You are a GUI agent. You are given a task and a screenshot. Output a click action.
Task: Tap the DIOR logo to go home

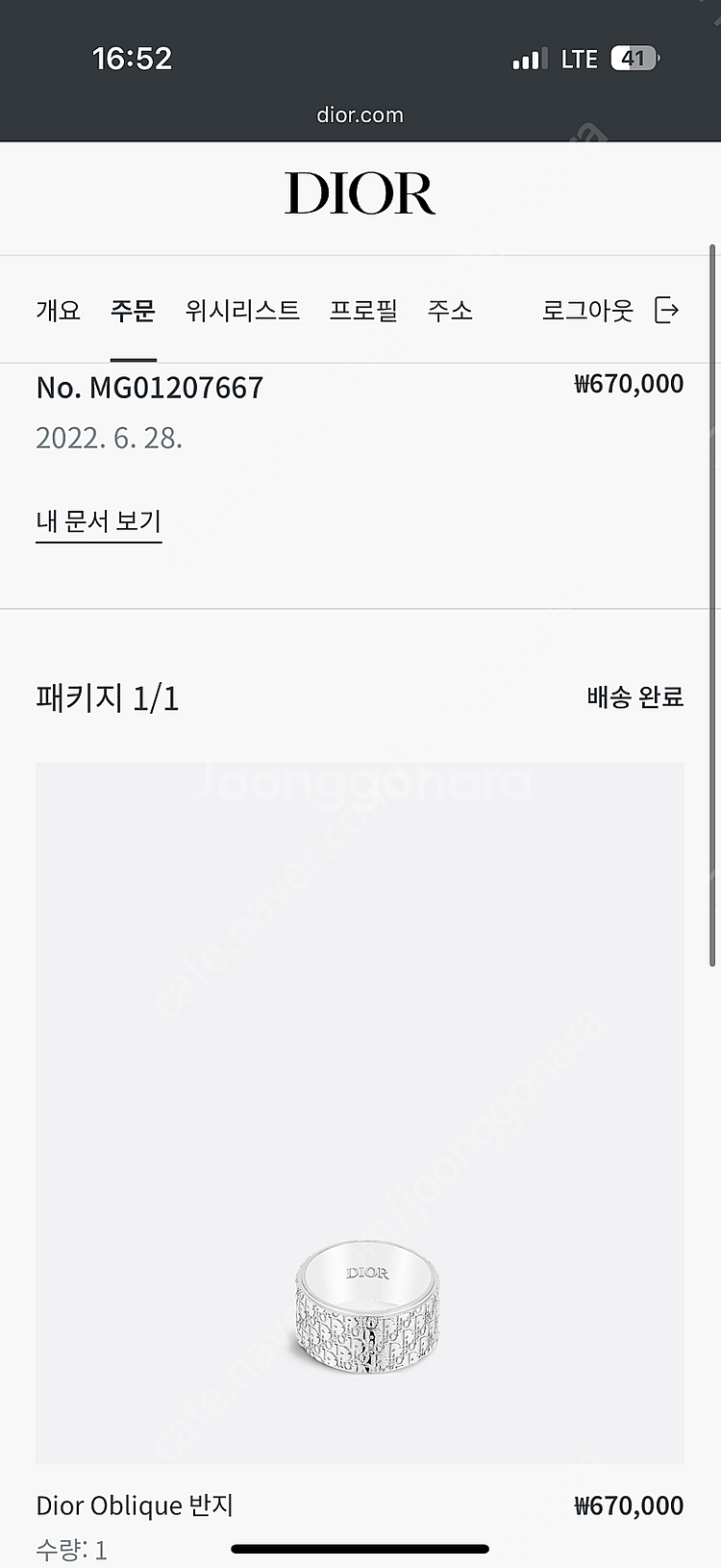pyautogui.click(x=360, y=194)
